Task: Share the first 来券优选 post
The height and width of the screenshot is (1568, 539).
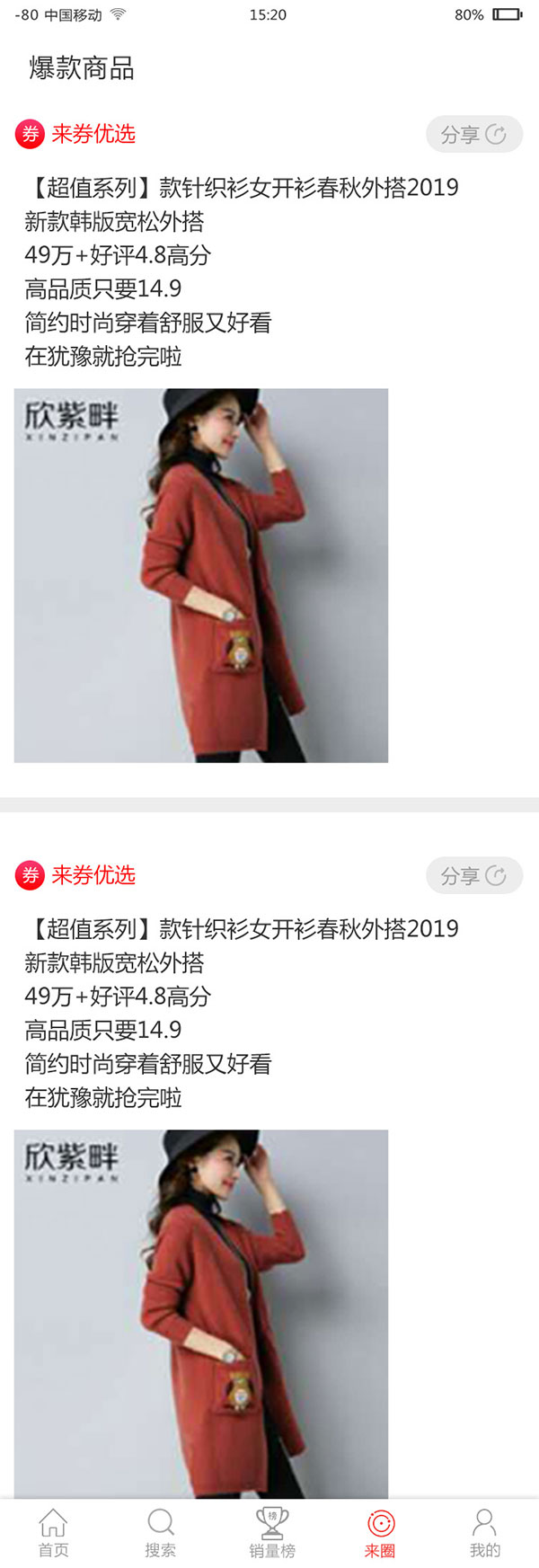Action: click(x=473, y=135)
